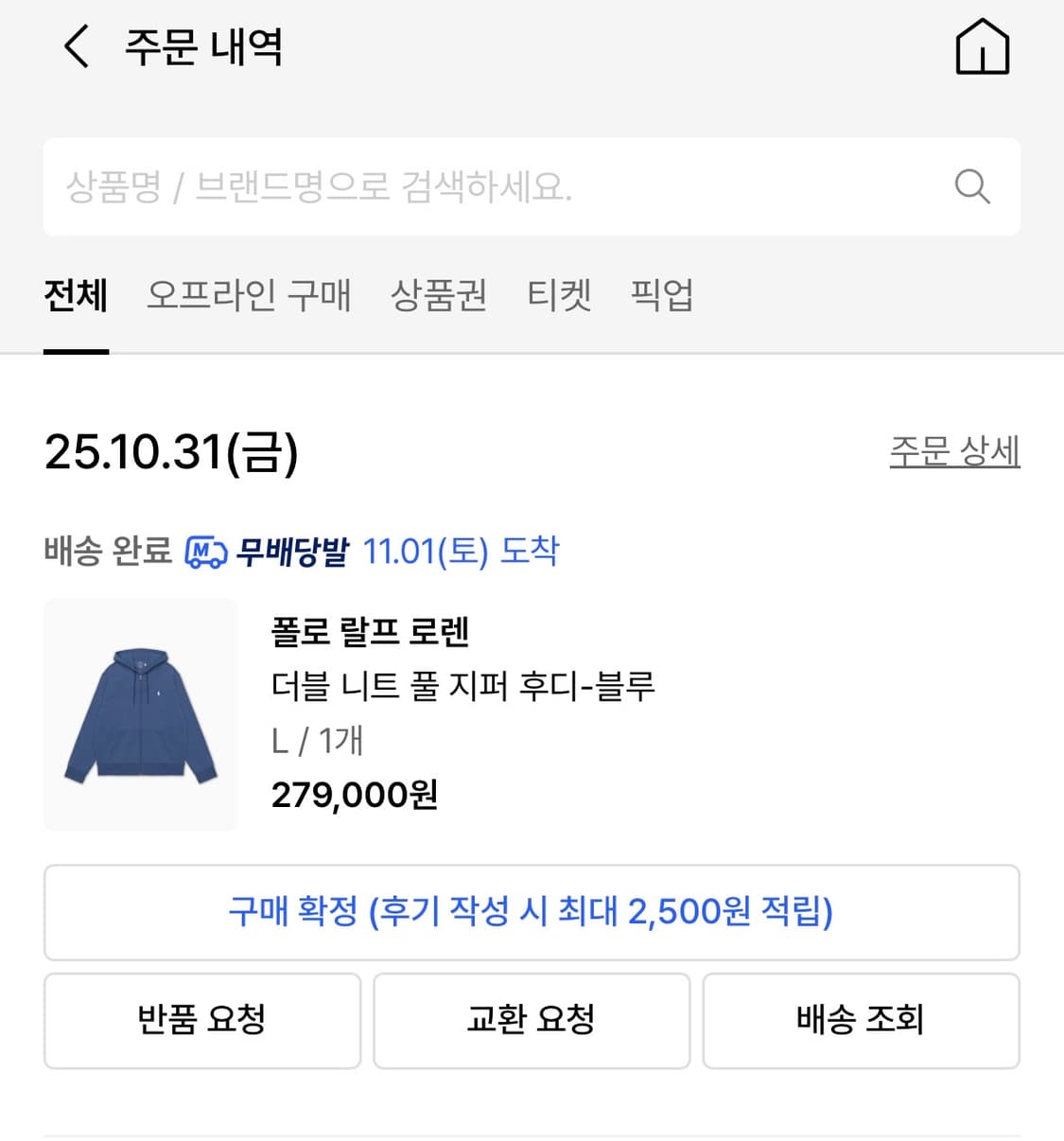The image size is (1064, 1141).
Task: Tap the search magnifier icon
Action: (972, 186)
